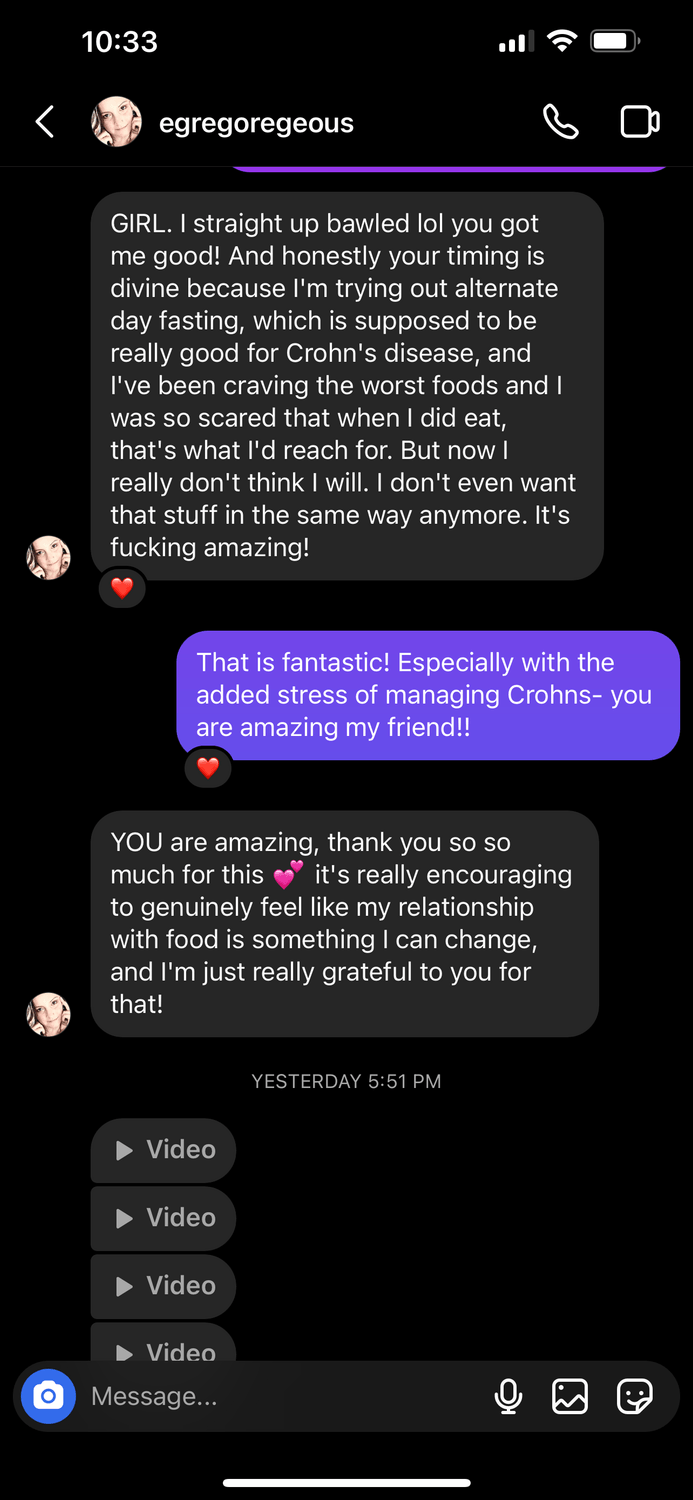Start a voice call with egregoregeous
The height and width of the screenshot is (1500, 693).
[x=560, y=122]
